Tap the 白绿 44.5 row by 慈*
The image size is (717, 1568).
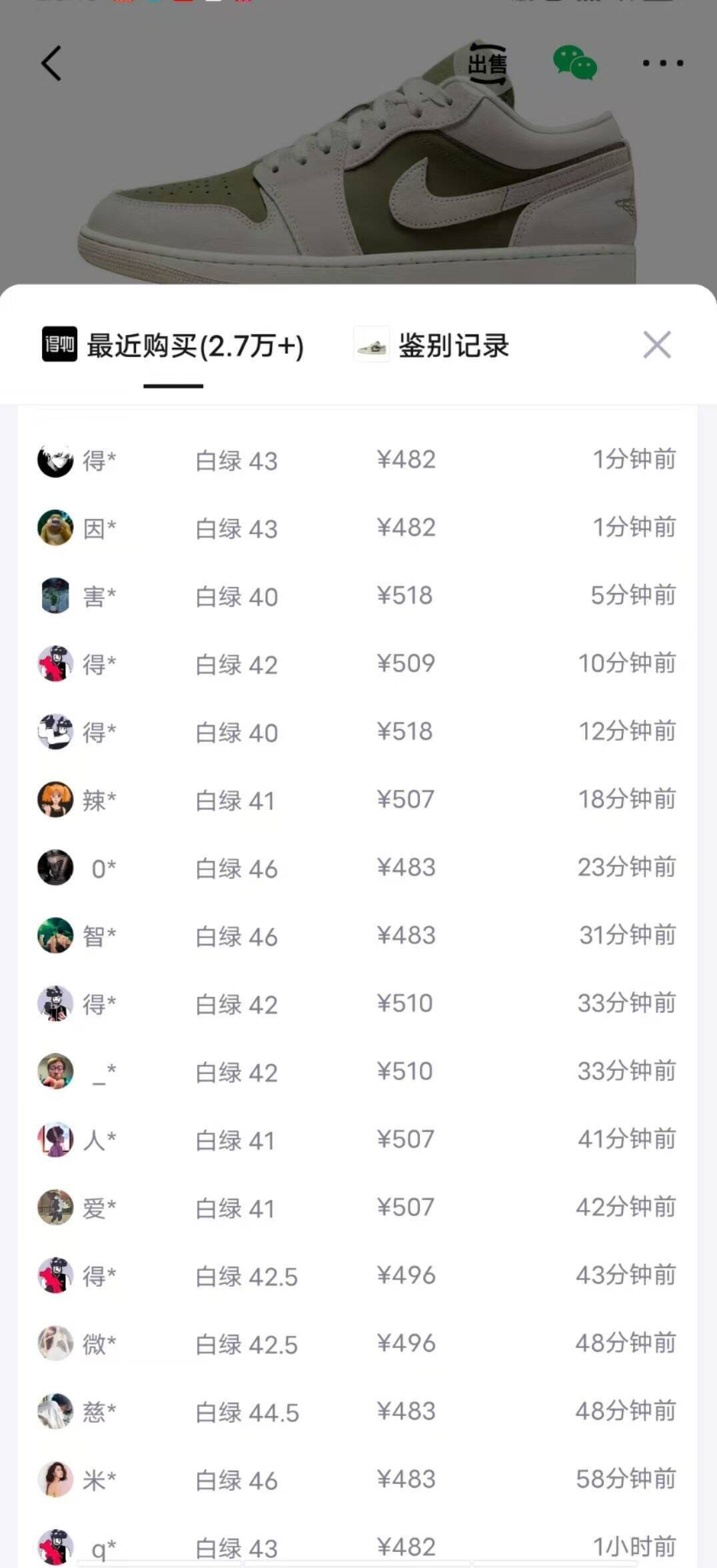[x=358, y=1413]
